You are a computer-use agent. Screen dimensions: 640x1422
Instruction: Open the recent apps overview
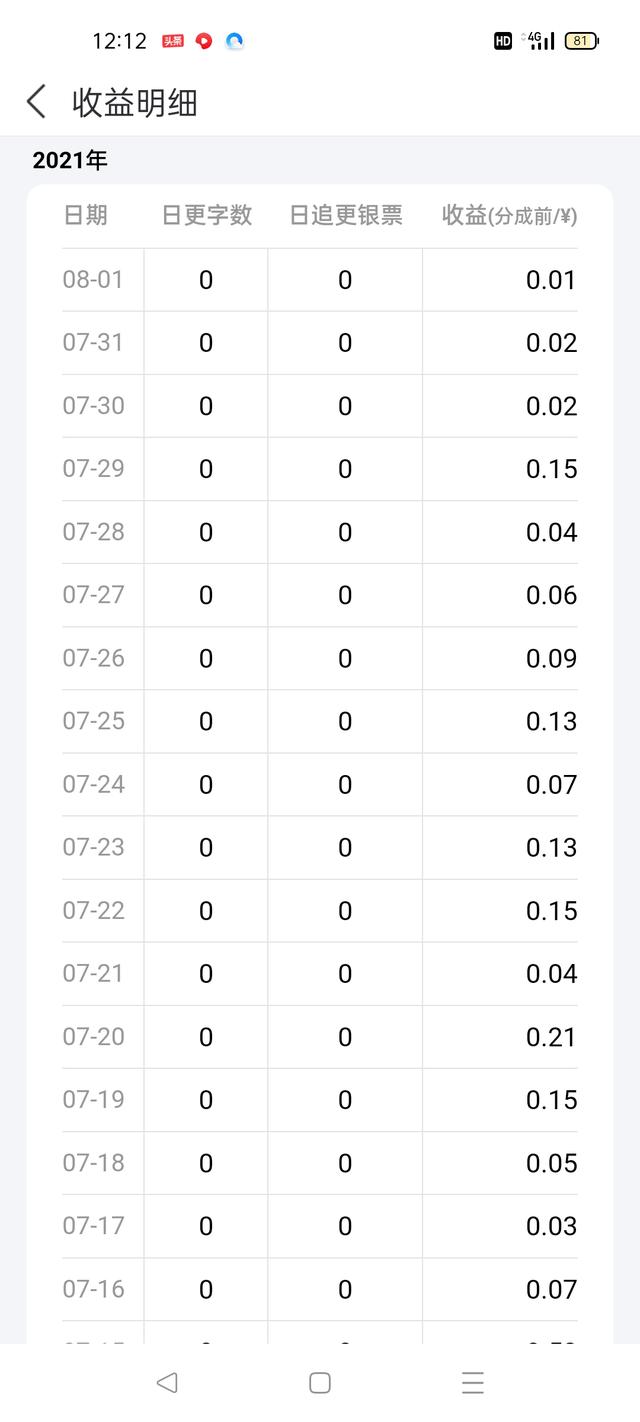tap(473, 1382)
